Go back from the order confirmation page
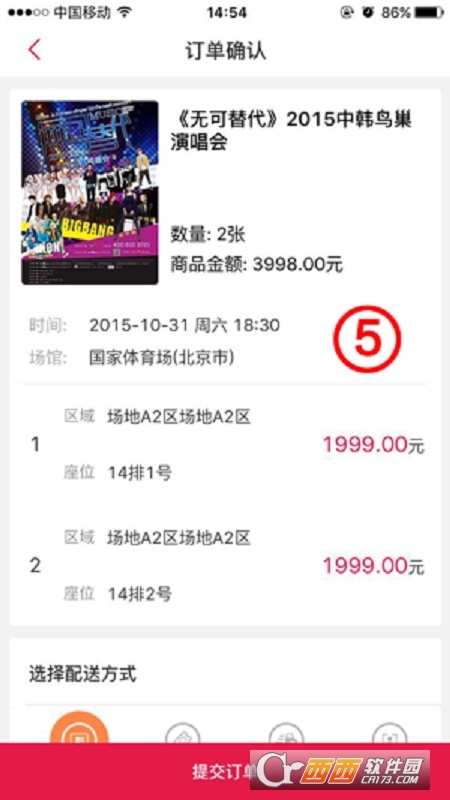This screenshot has height=800, width=450. pos(34,50)
